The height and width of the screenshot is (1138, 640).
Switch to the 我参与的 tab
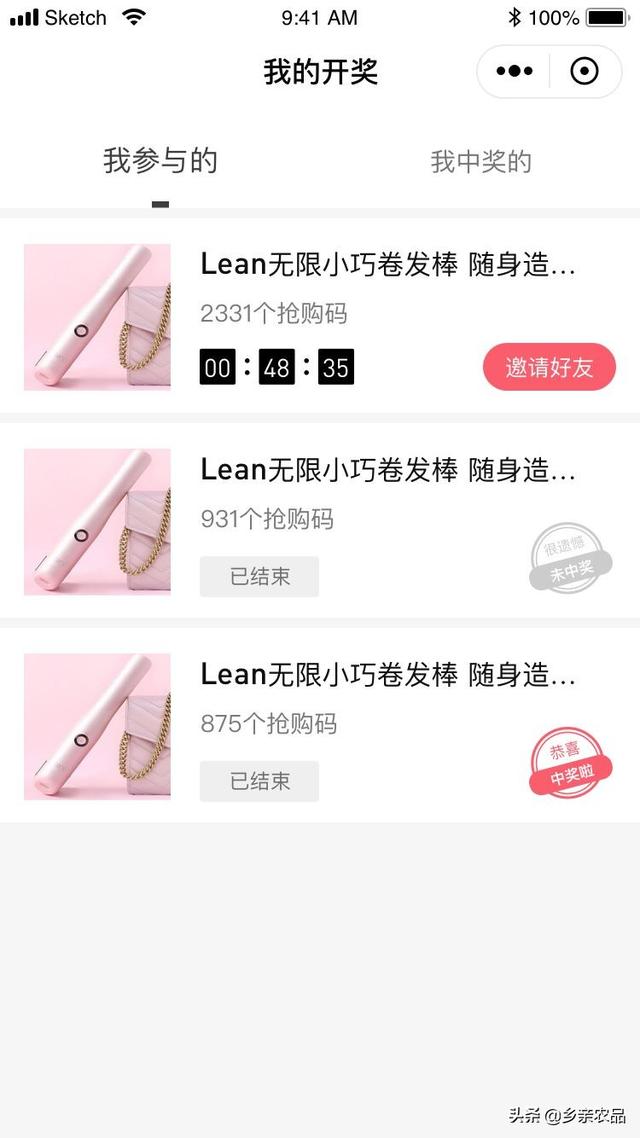coord(160,161)
